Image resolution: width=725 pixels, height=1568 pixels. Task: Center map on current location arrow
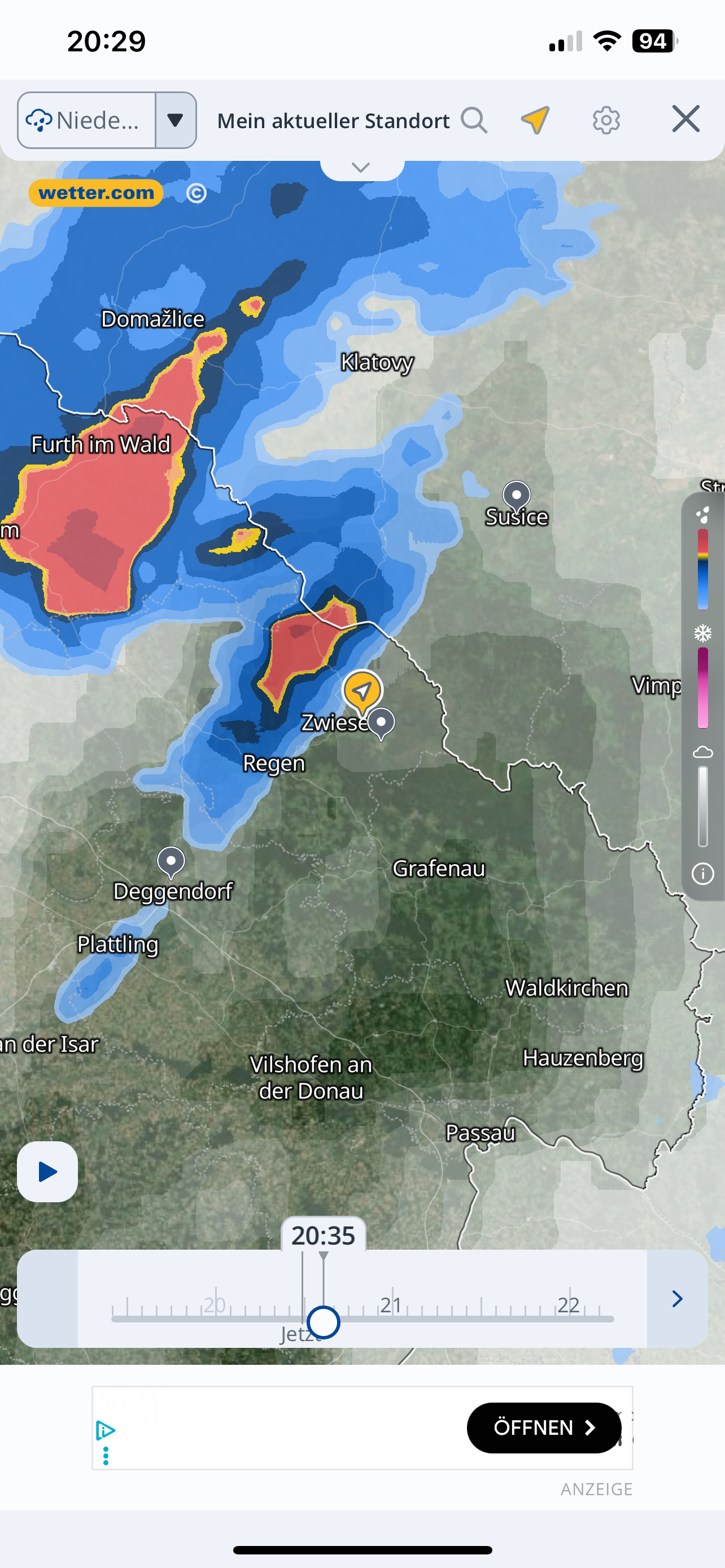click(x=536, y=119)
